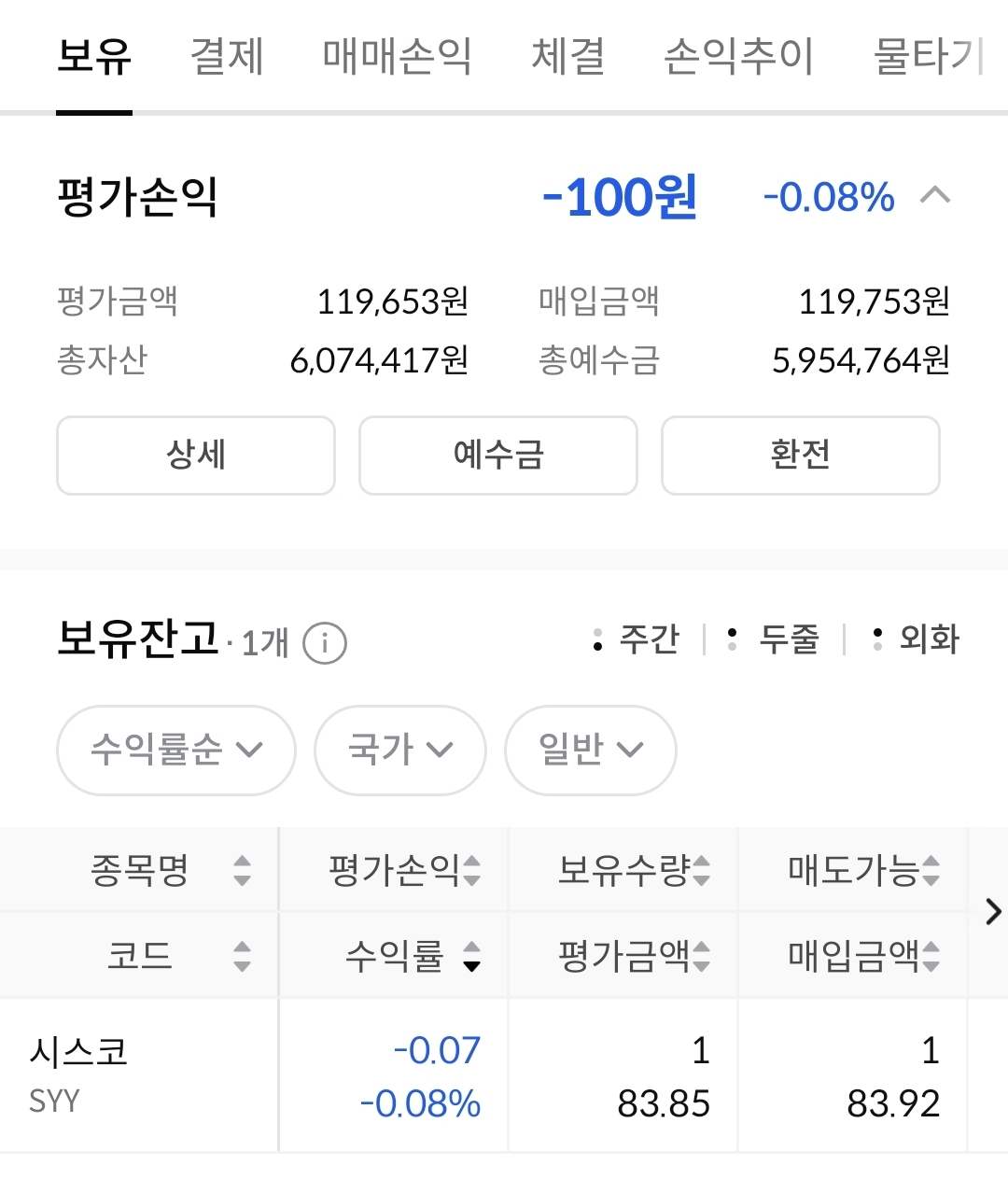Open the 수익률순 sort dropdown

tap(176, 750)
